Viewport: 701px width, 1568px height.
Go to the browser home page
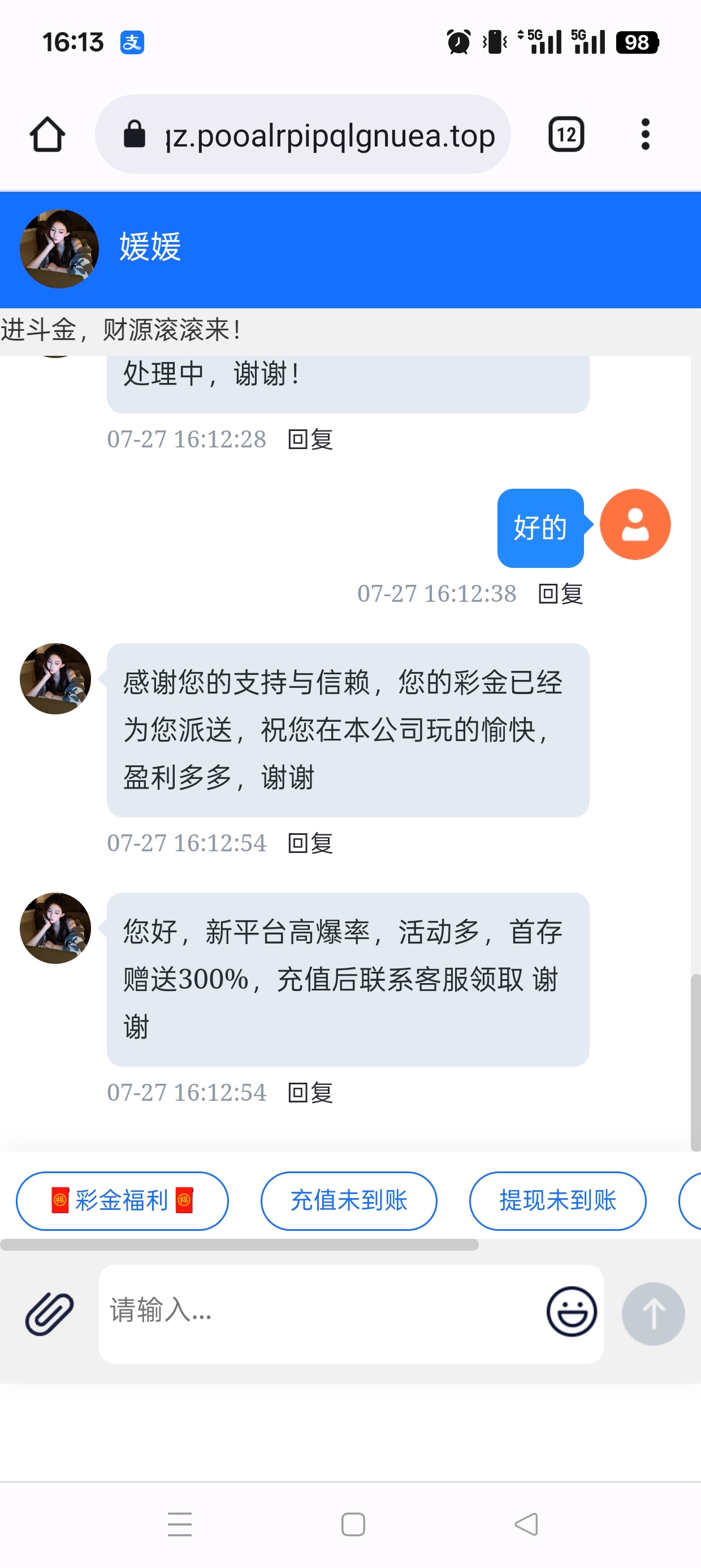point(47,135)
